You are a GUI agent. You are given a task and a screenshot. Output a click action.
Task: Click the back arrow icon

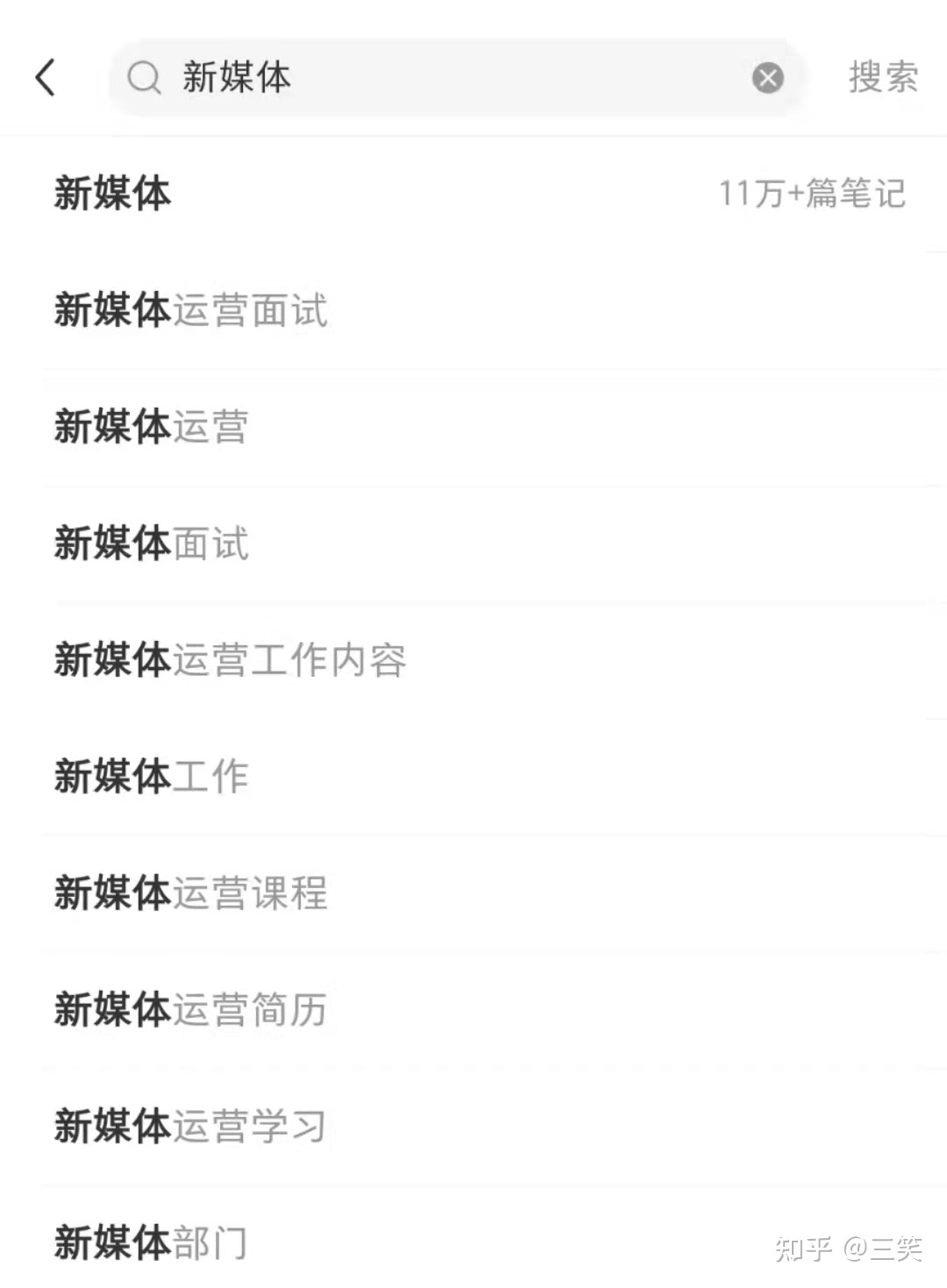(47, 77)
